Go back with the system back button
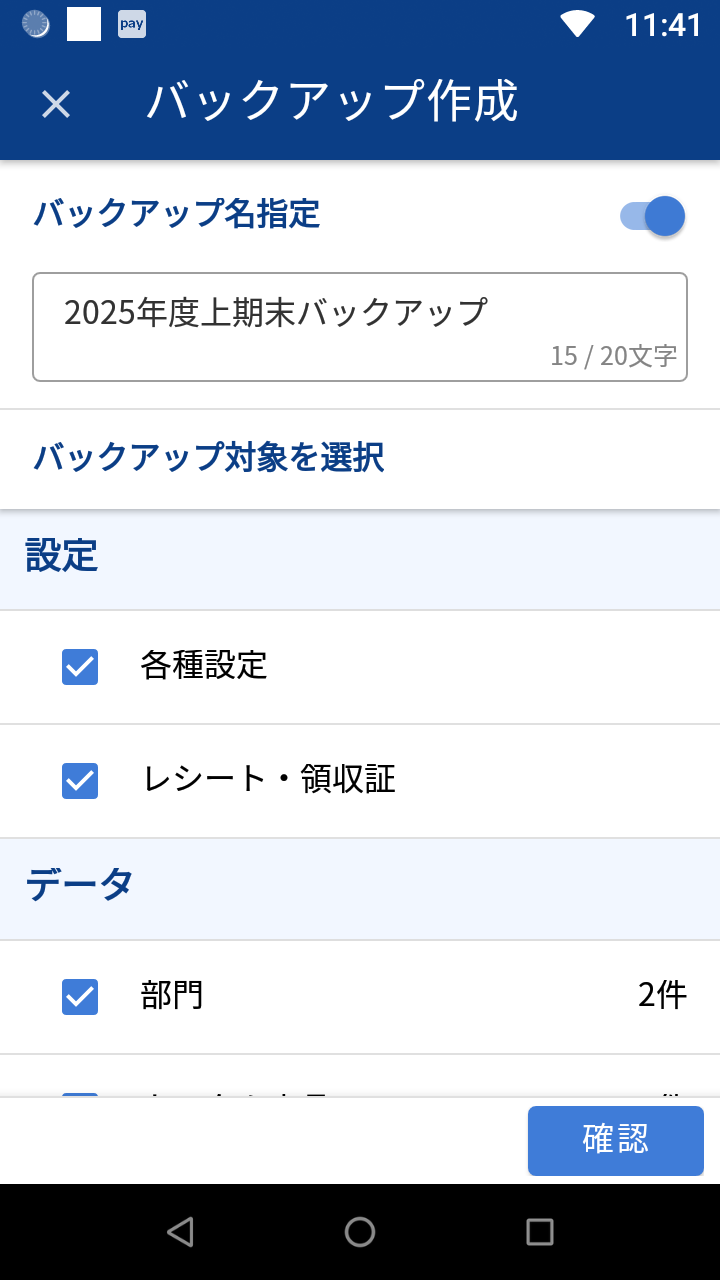Image resolution: width=720 pixels, height=1280 pixels. click(x=180, y=1232)
